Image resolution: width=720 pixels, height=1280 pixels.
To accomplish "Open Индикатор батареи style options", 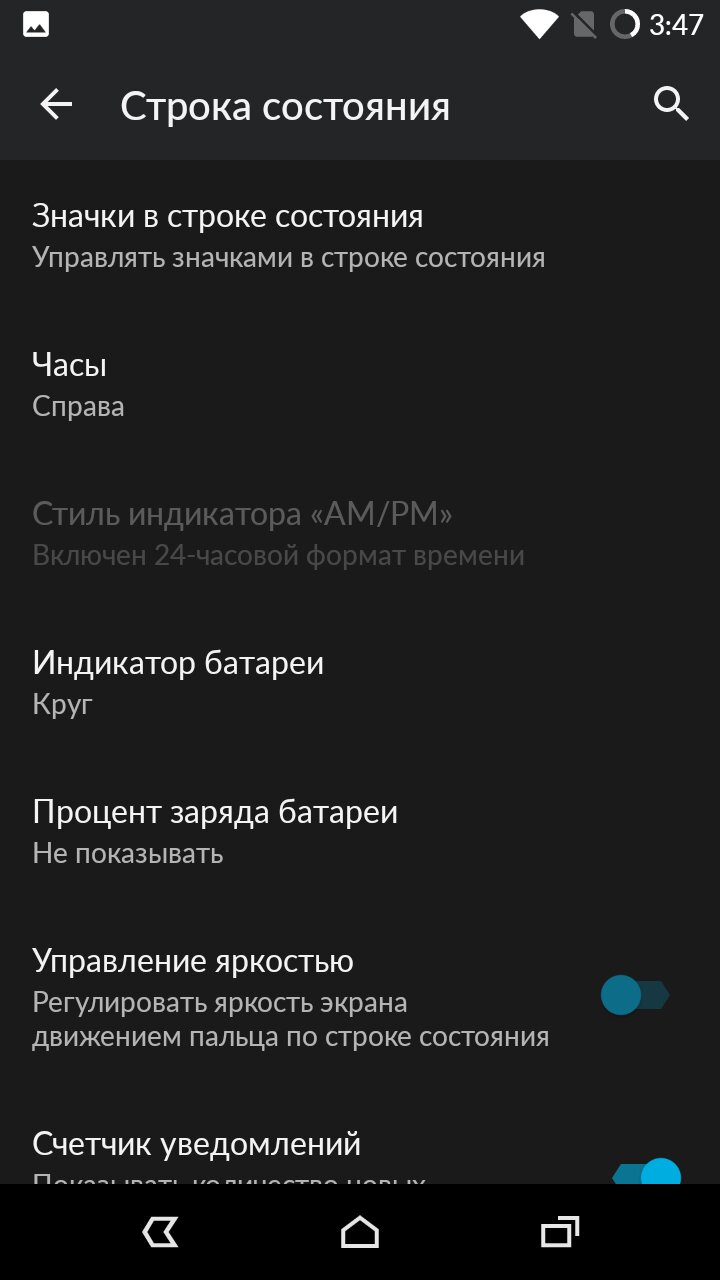I will click(360, 683).
